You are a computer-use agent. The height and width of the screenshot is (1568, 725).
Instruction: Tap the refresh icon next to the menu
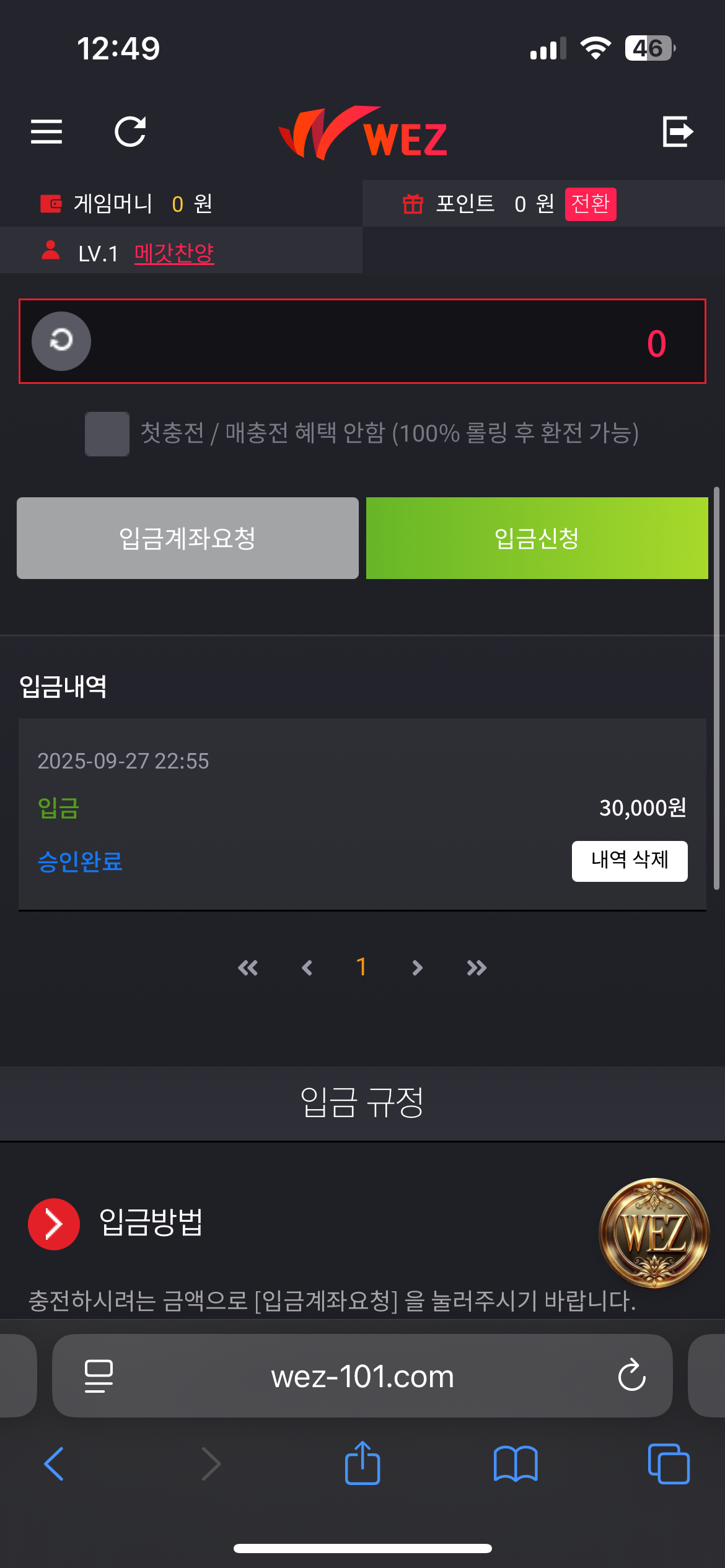pyautogui.click(x=130, y=132)
